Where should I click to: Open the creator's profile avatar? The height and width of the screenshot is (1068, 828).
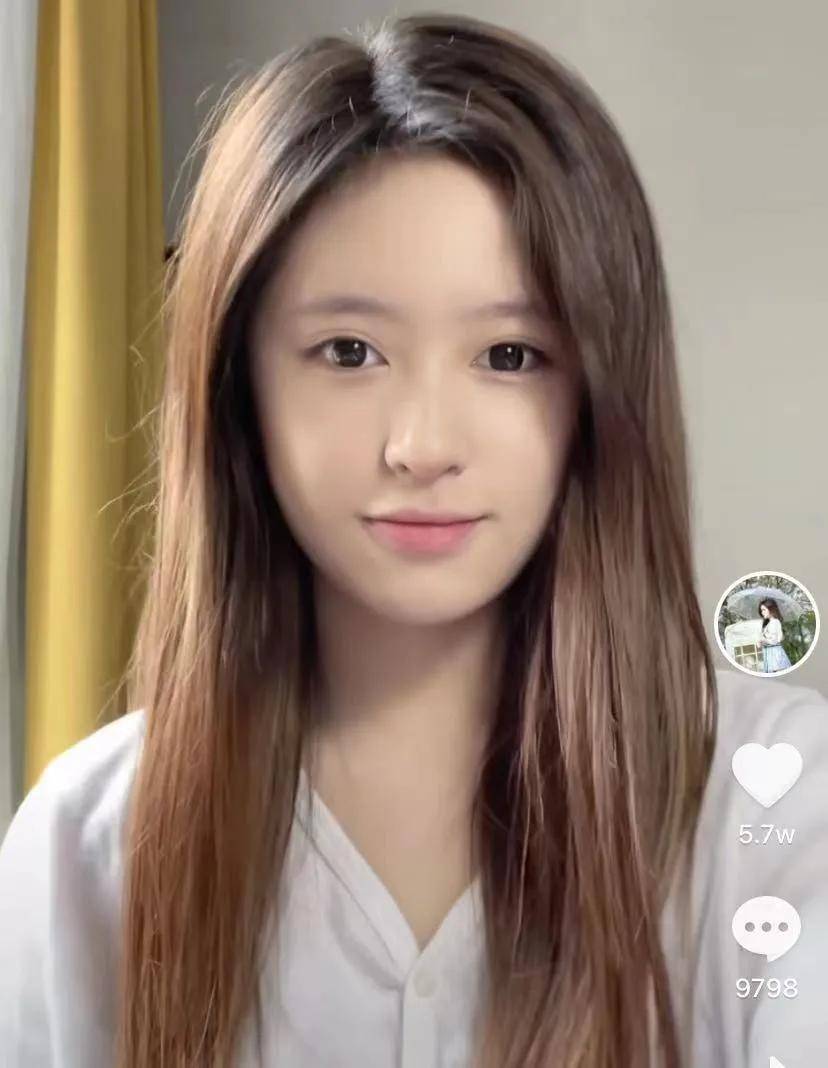point(767,624)
